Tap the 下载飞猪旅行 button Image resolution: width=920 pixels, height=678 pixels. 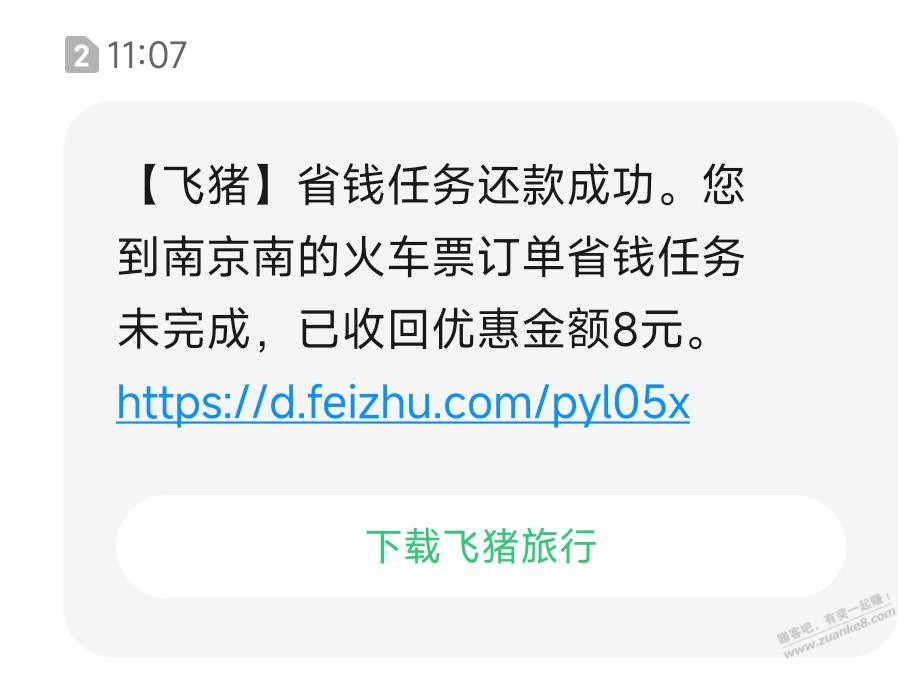pos(480,546)
